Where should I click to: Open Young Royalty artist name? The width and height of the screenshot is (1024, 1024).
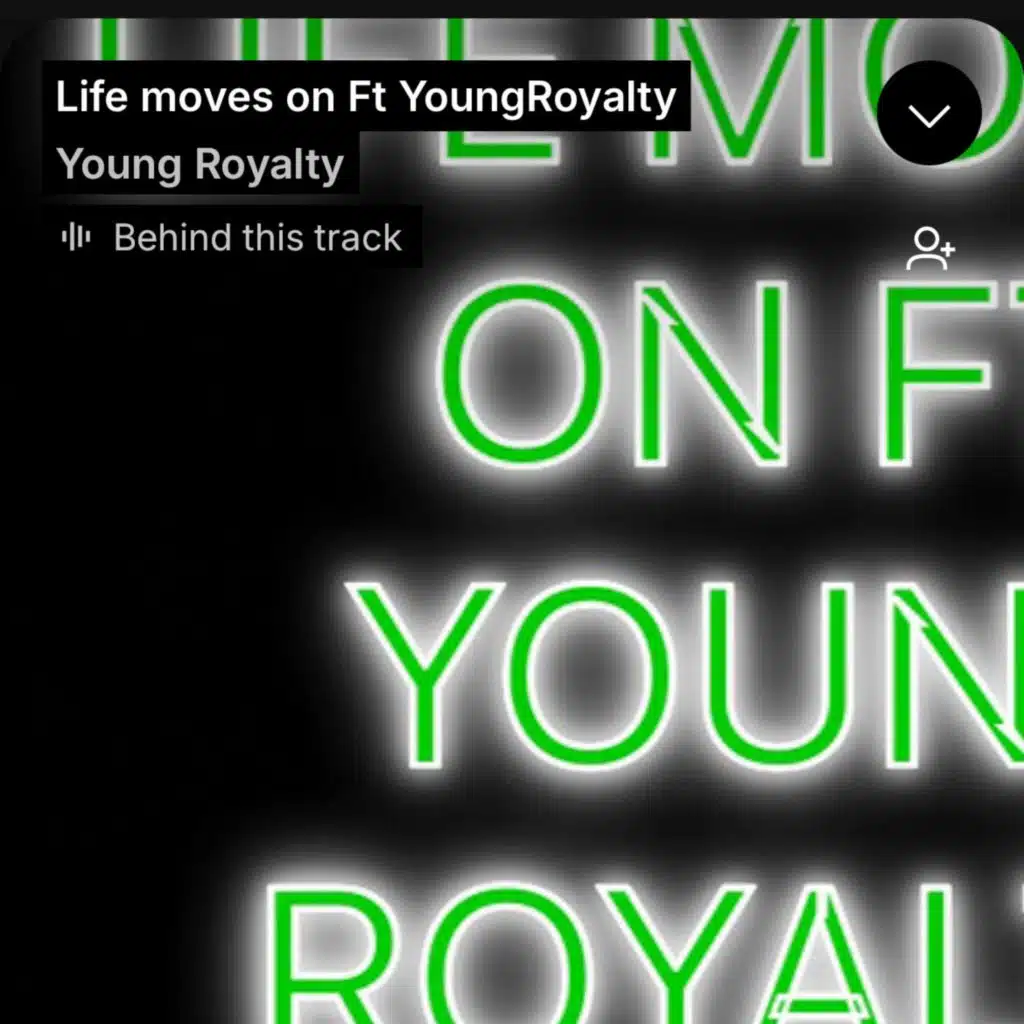pyautogui.click(x=200, y=164)
